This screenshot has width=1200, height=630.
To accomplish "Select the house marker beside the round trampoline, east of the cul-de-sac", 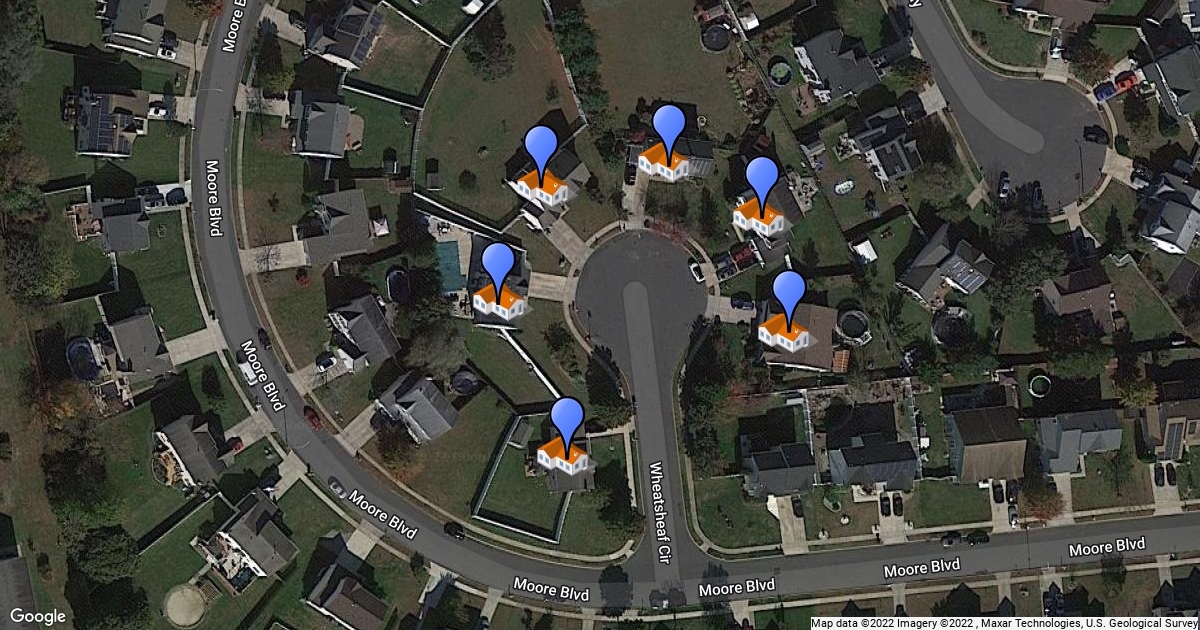I will (x=789, y=310).
